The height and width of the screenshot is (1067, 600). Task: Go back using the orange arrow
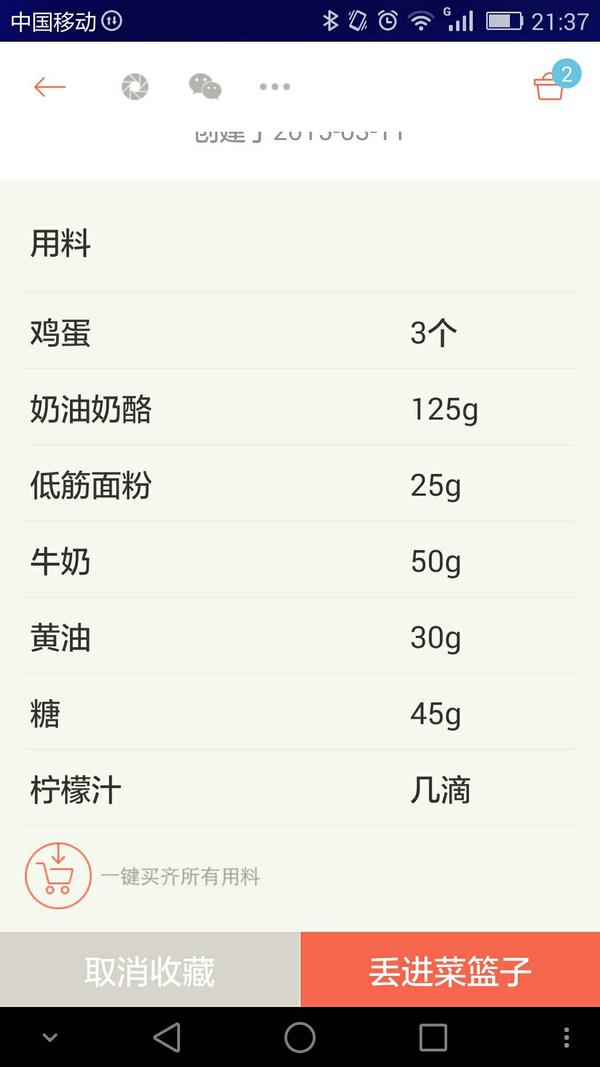[x=50, y=86]
